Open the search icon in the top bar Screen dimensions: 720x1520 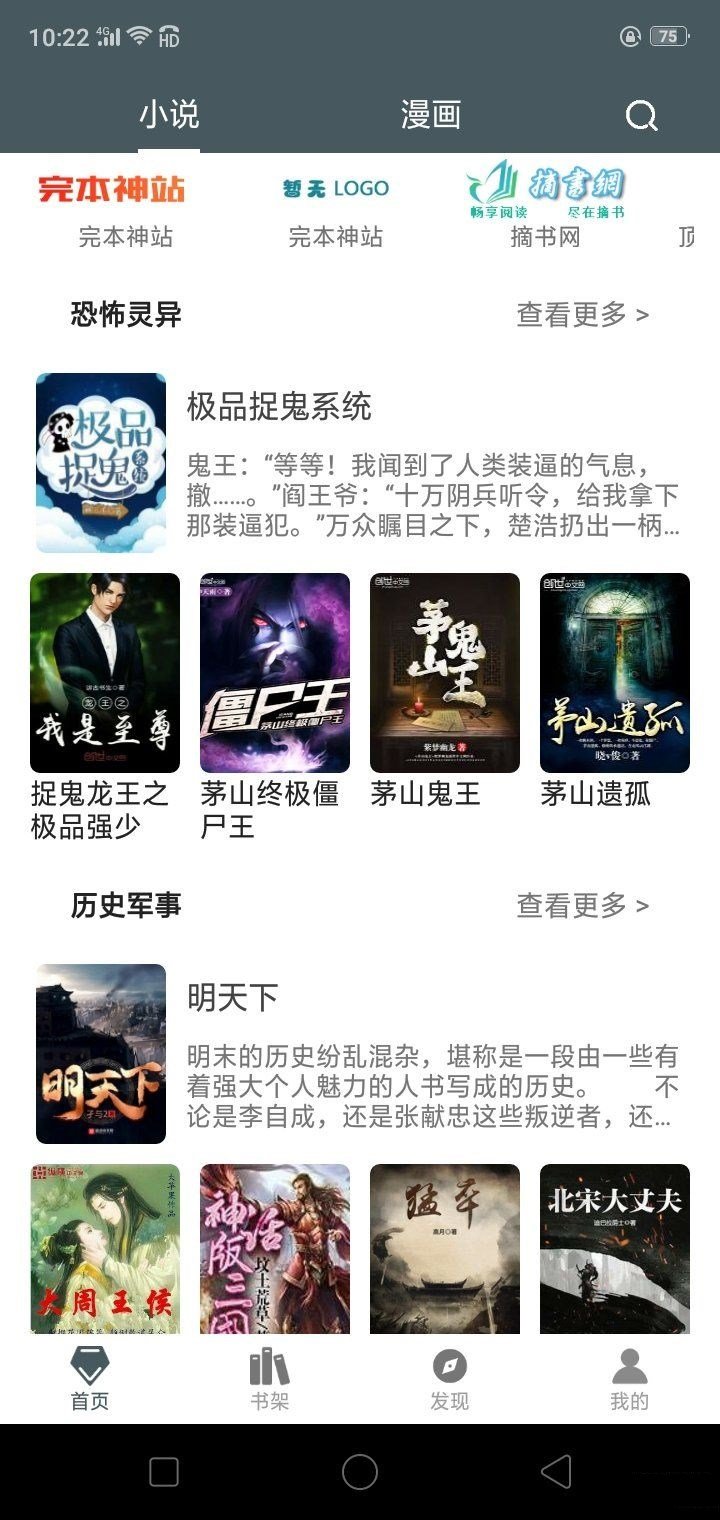point(641,116)
